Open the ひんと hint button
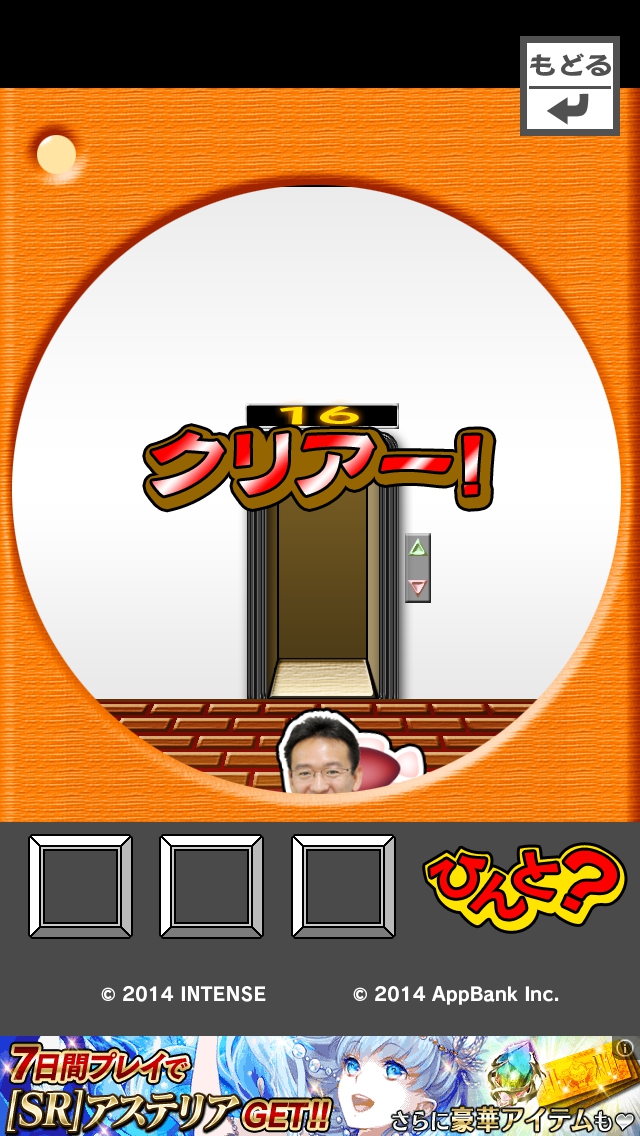Viewport: 640px width, 1136px height. coord(523,886)
